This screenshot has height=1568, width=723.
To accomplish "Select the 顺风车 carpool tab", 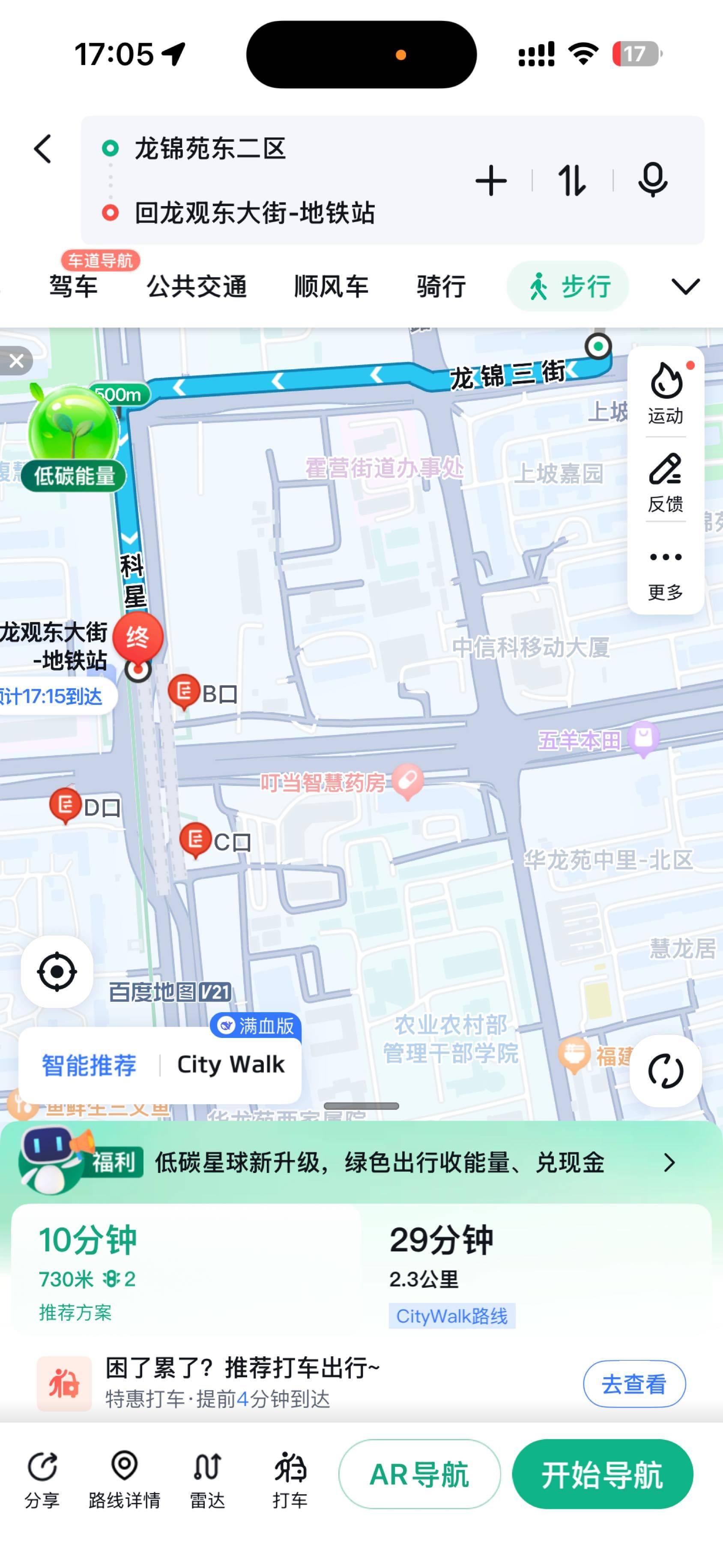I will (x=331, y=286).
